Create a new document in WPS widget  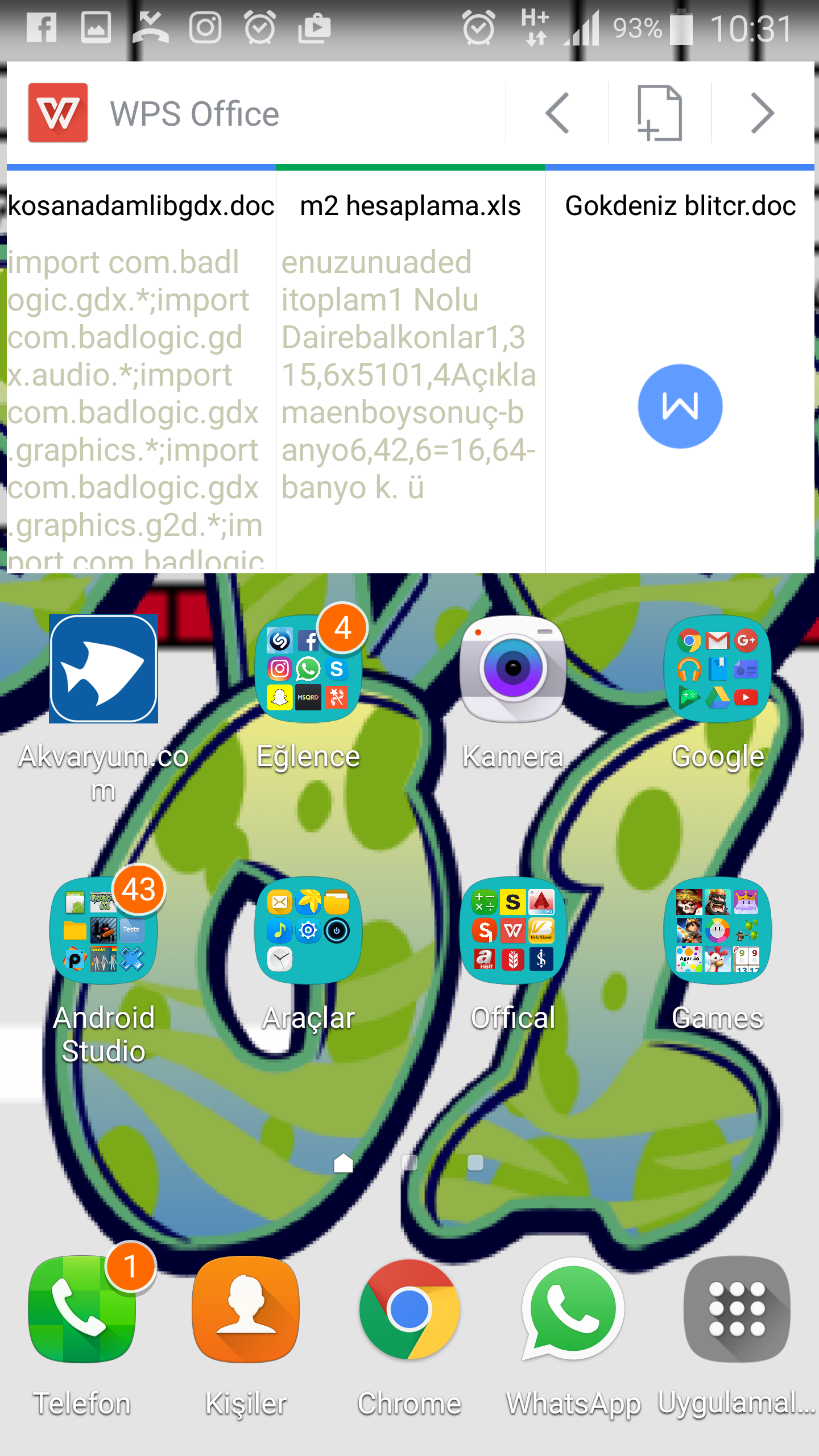tap(660, 113)
